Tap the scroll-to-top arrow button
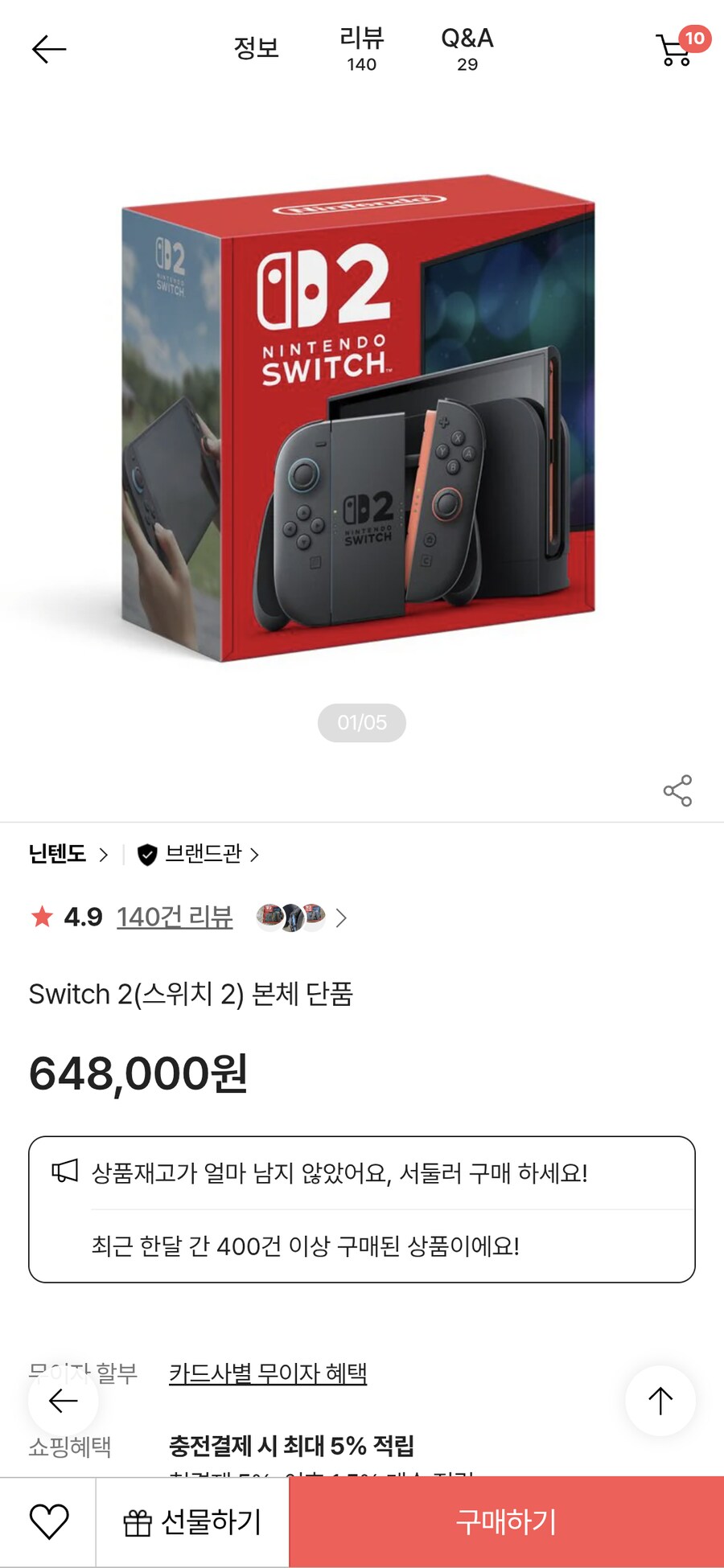 click(660, 1400)
